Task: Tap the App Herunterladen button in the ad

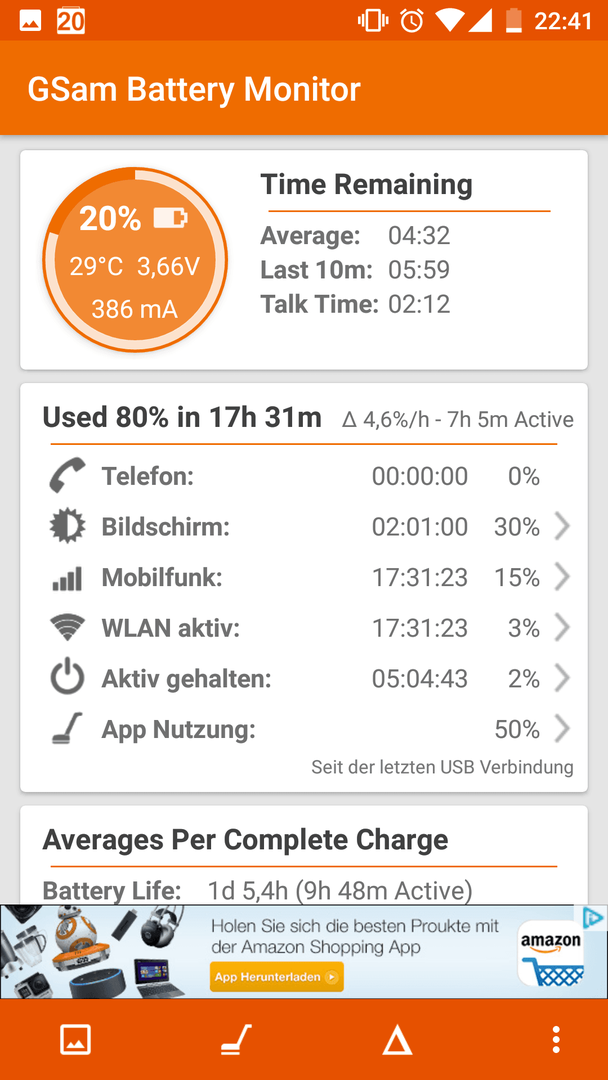Action: coord(277,977)
